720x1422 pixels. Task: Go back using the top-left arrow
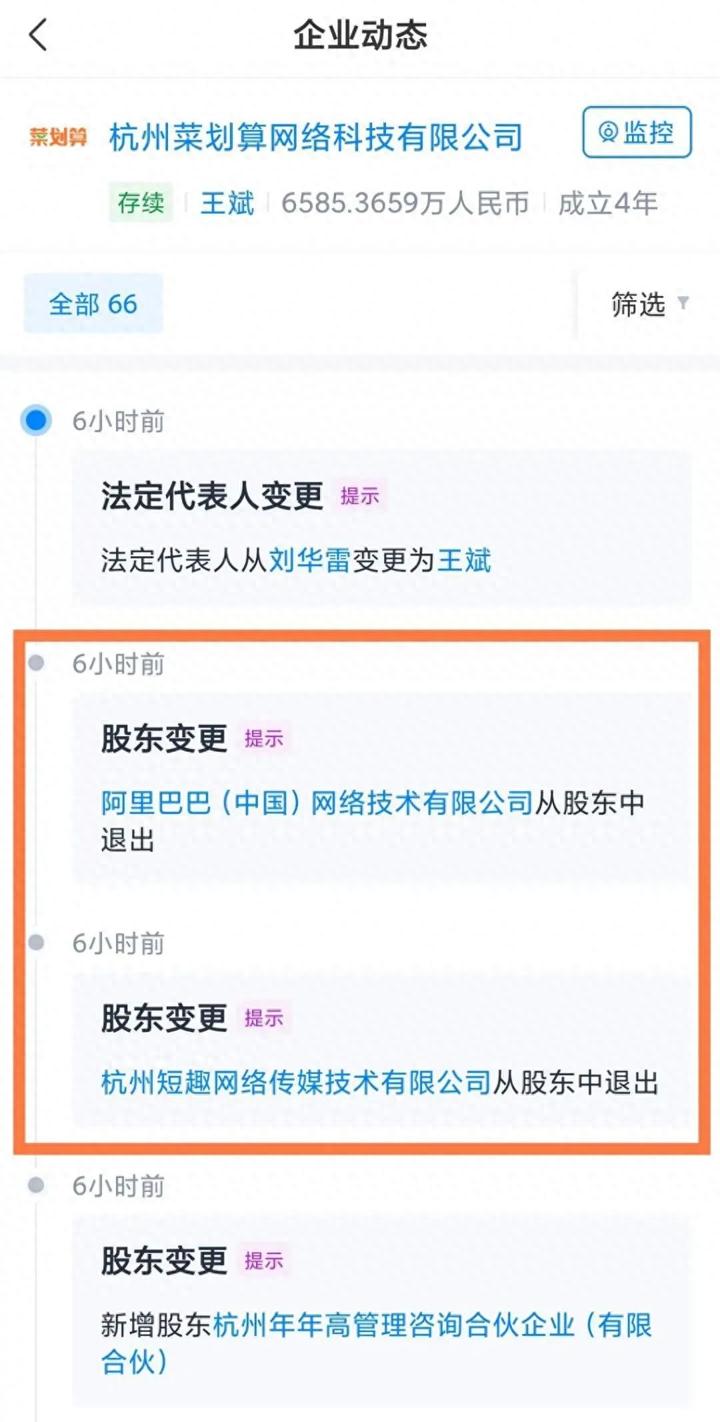tap(38, 36)
